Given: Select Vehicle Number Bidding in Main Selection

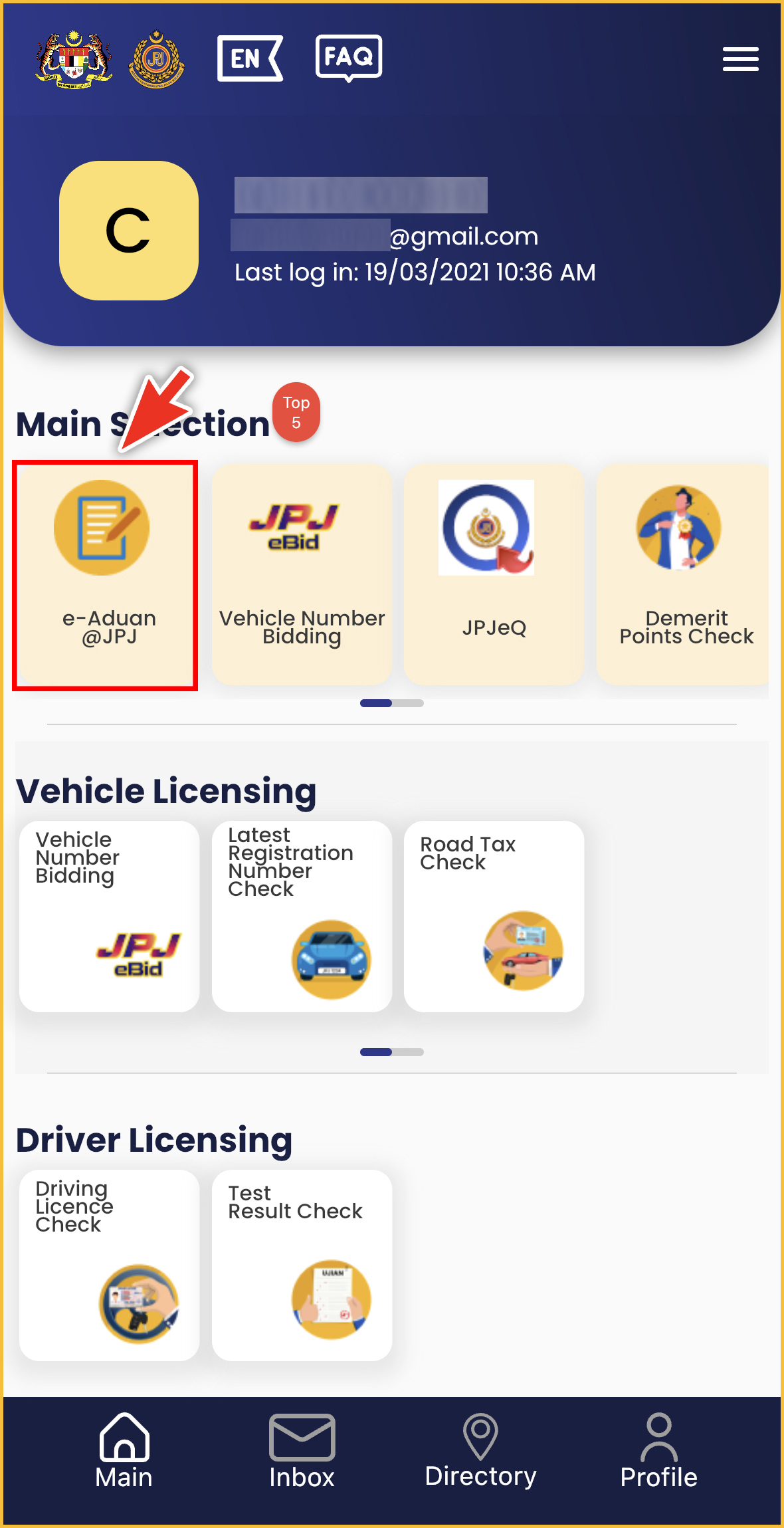Looking at the screenshot, I should click(302, 576).
